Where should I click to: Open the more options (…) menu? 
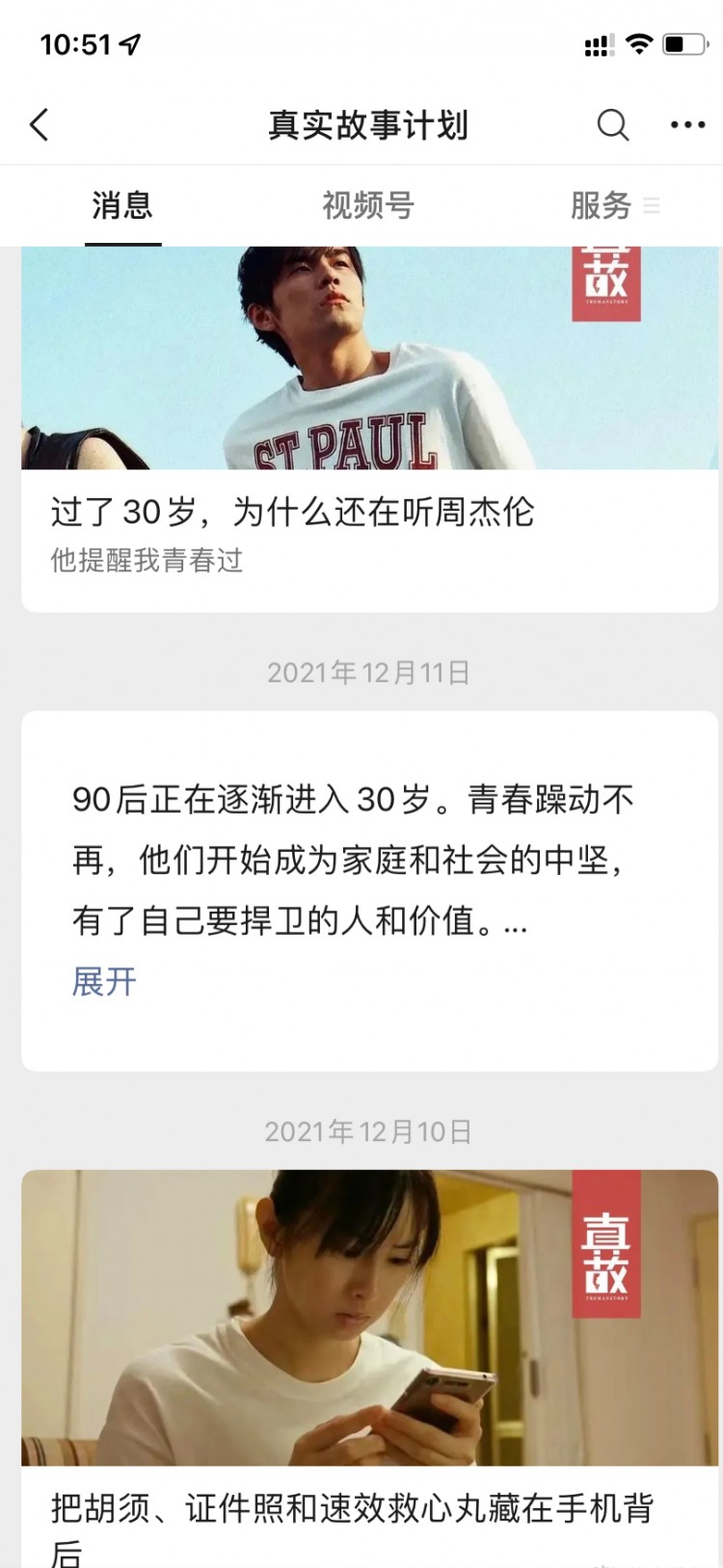[x=686, y=124]
